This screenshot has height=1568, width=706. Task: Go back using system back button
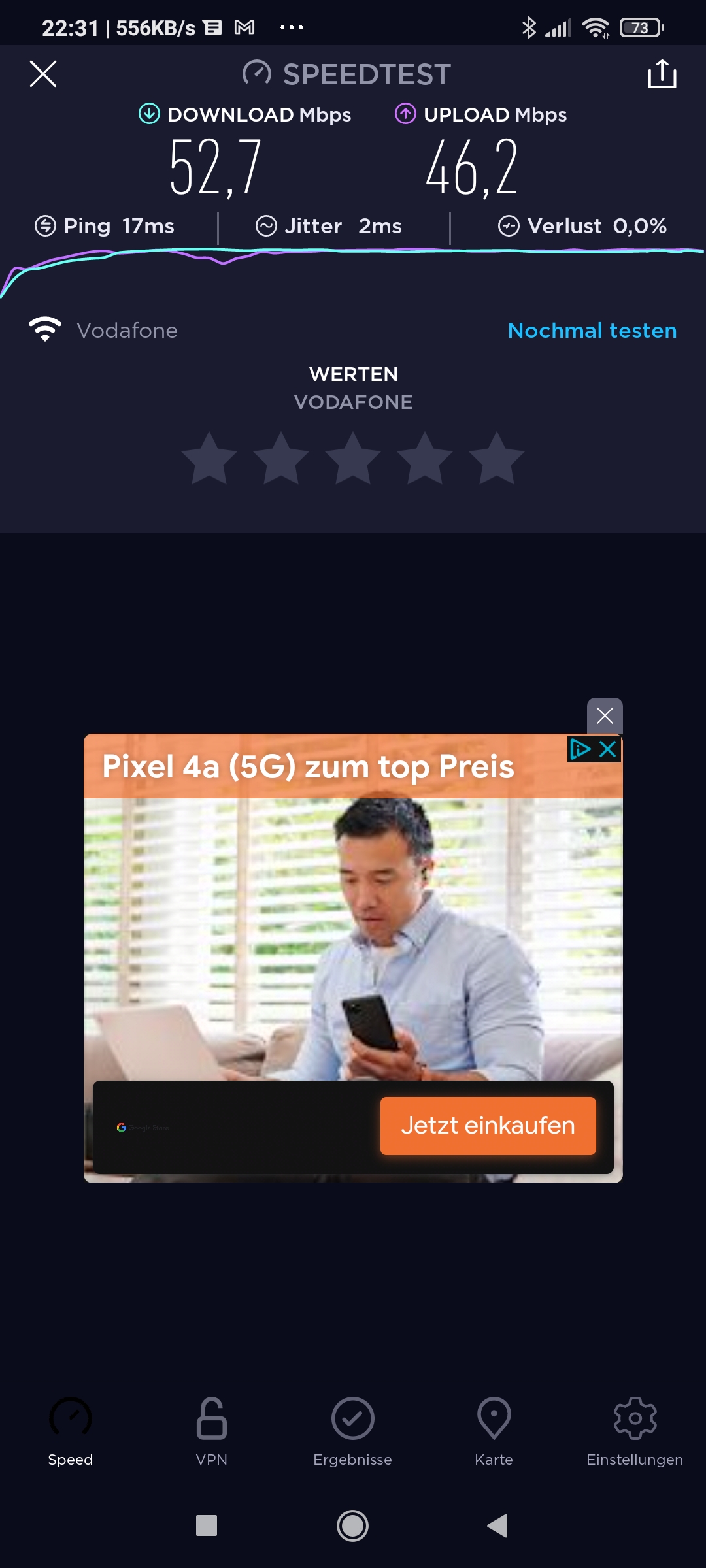[x=497, y=1526]
